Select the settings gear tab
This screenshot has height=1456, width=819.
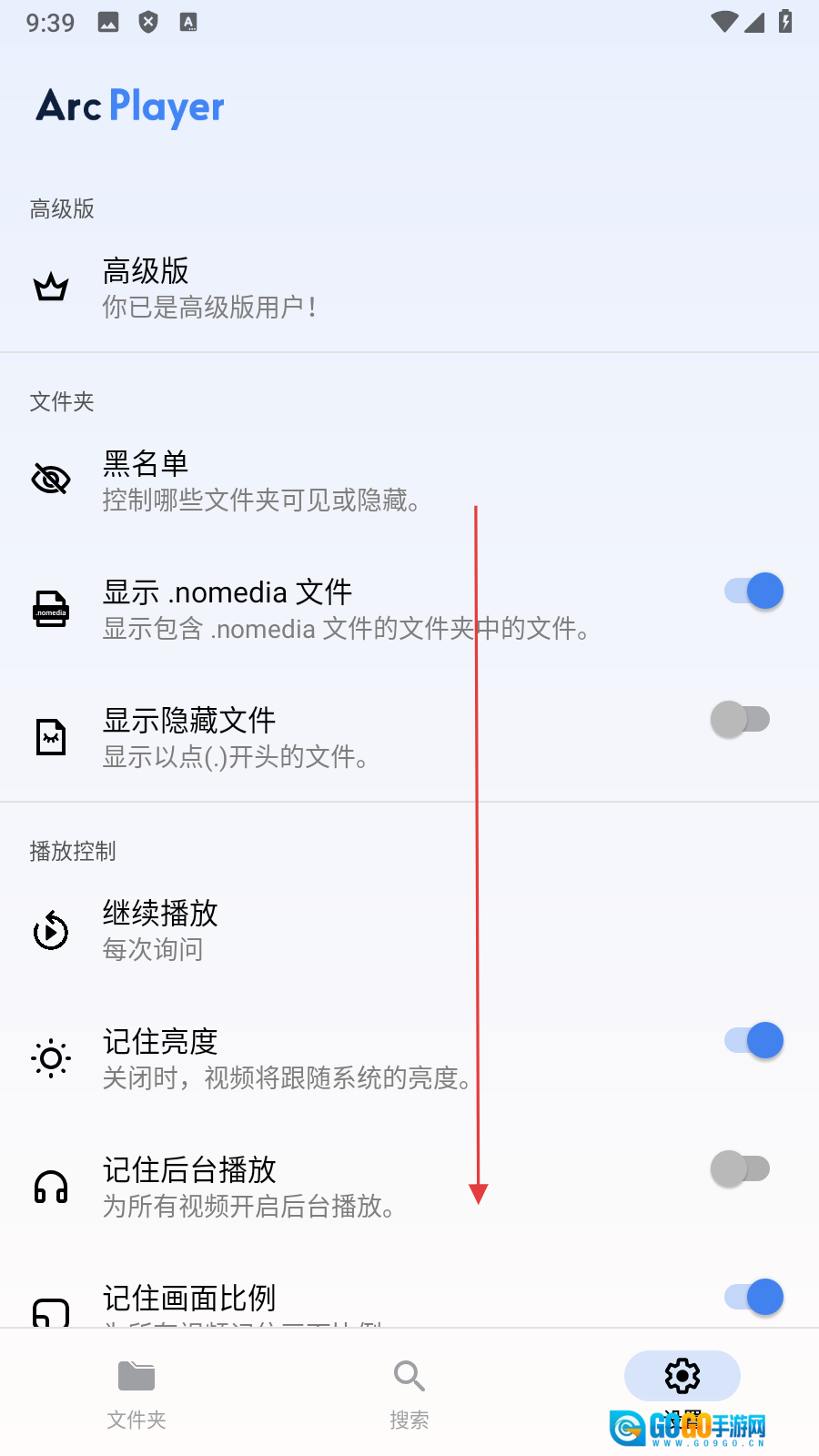point(682,1377)
